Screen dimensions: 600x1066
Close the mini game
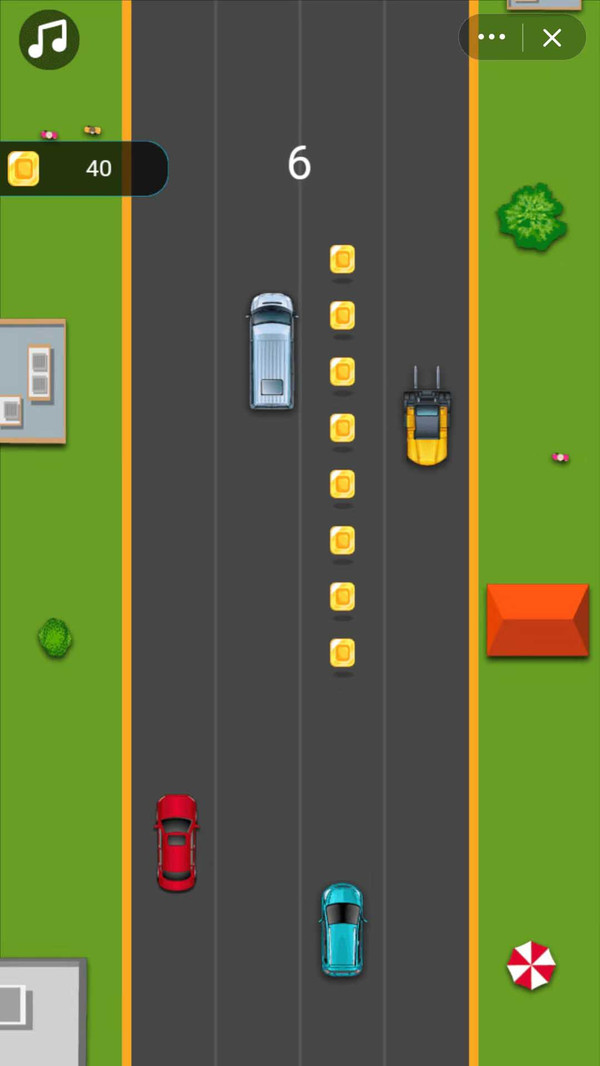(x=552, y=38)
